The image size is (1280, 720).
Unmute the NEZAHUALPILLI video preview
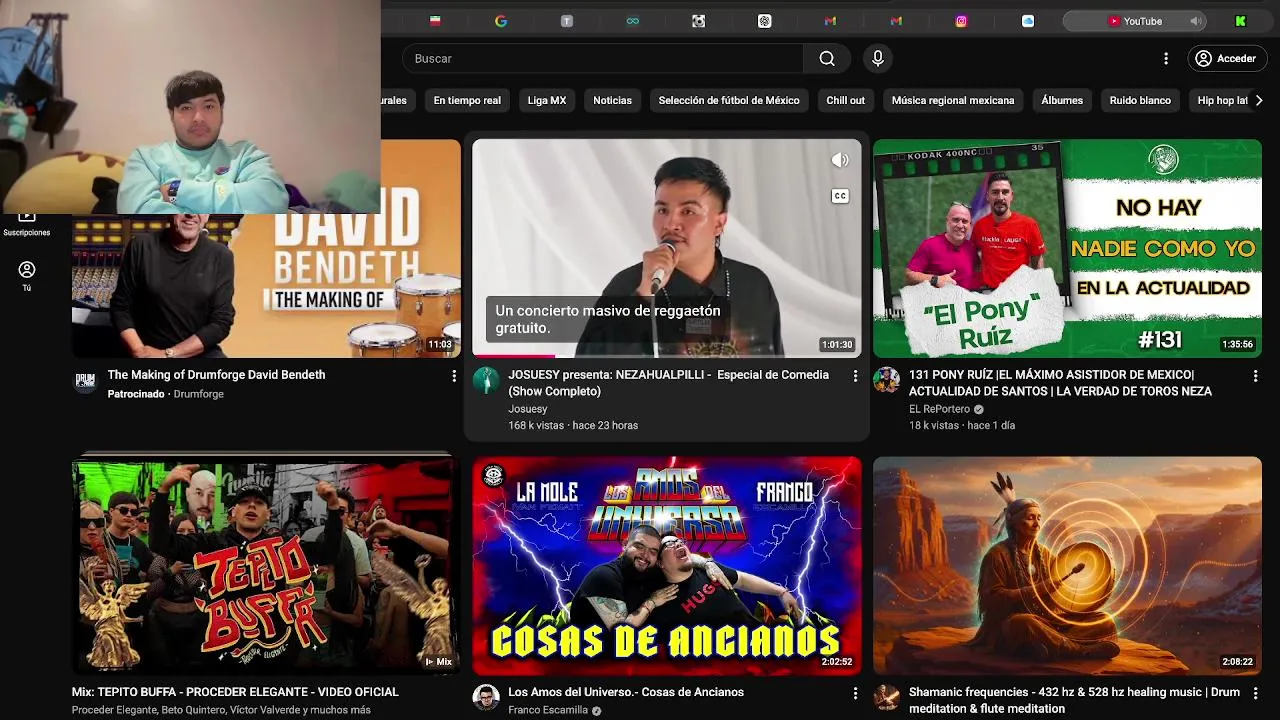[x=840, y=160]
